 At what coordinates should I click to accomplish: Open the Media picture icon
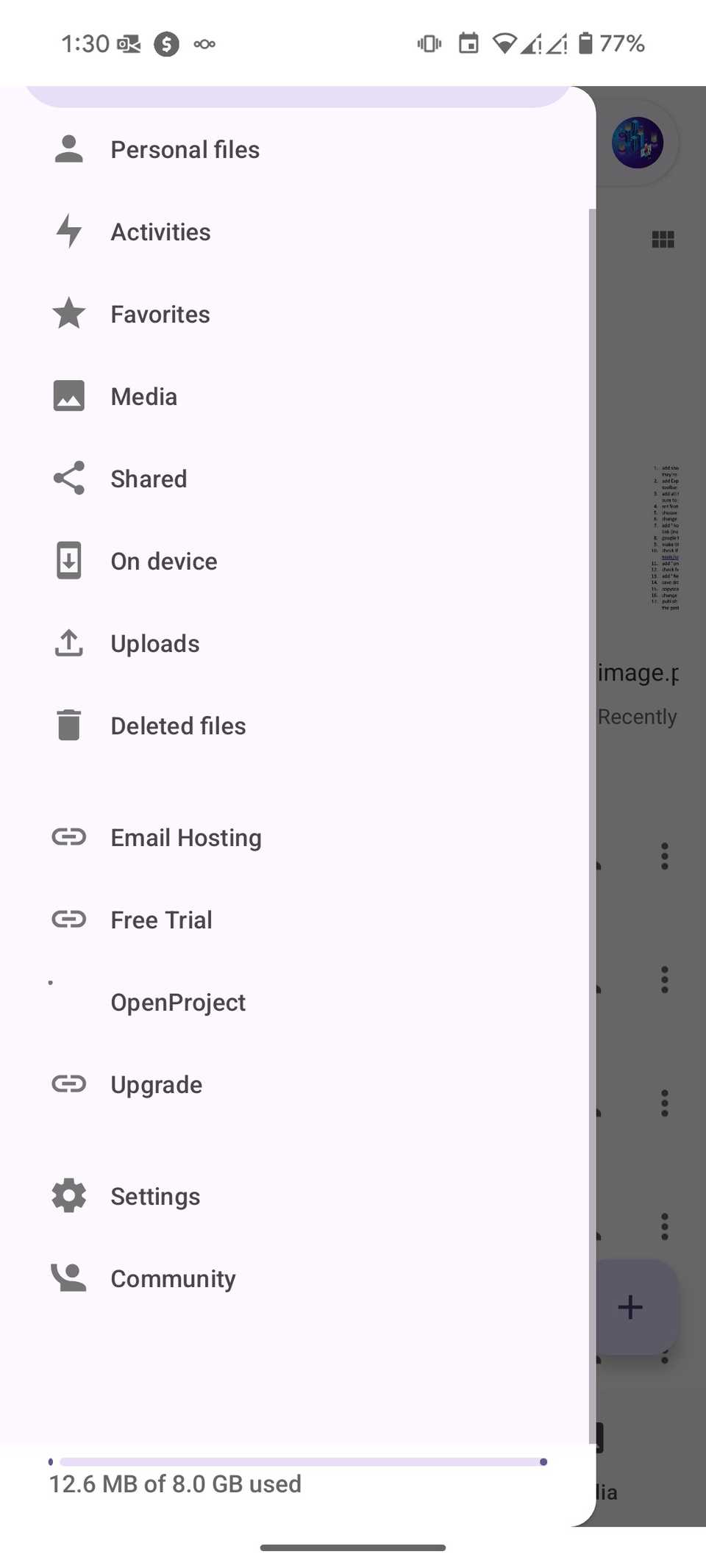click(x=68, y=395)
